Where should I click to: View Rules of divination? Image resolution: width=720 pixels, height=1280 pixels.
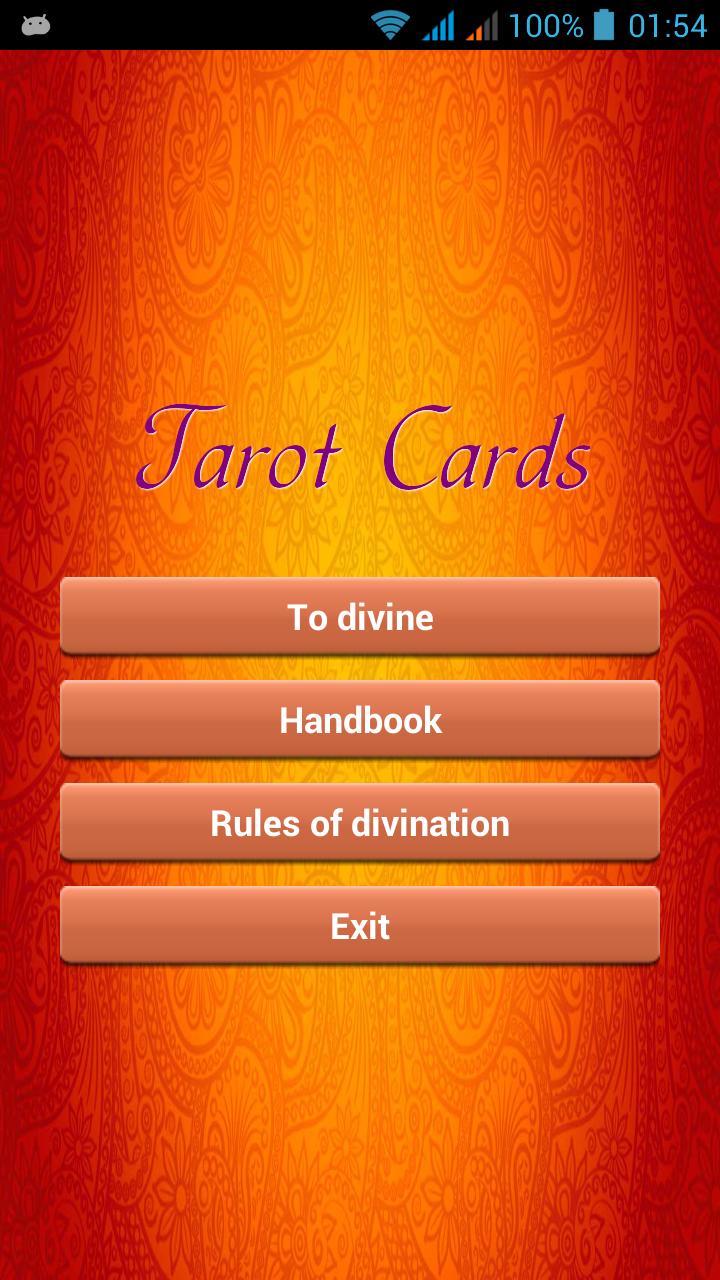tap(360, 823)
